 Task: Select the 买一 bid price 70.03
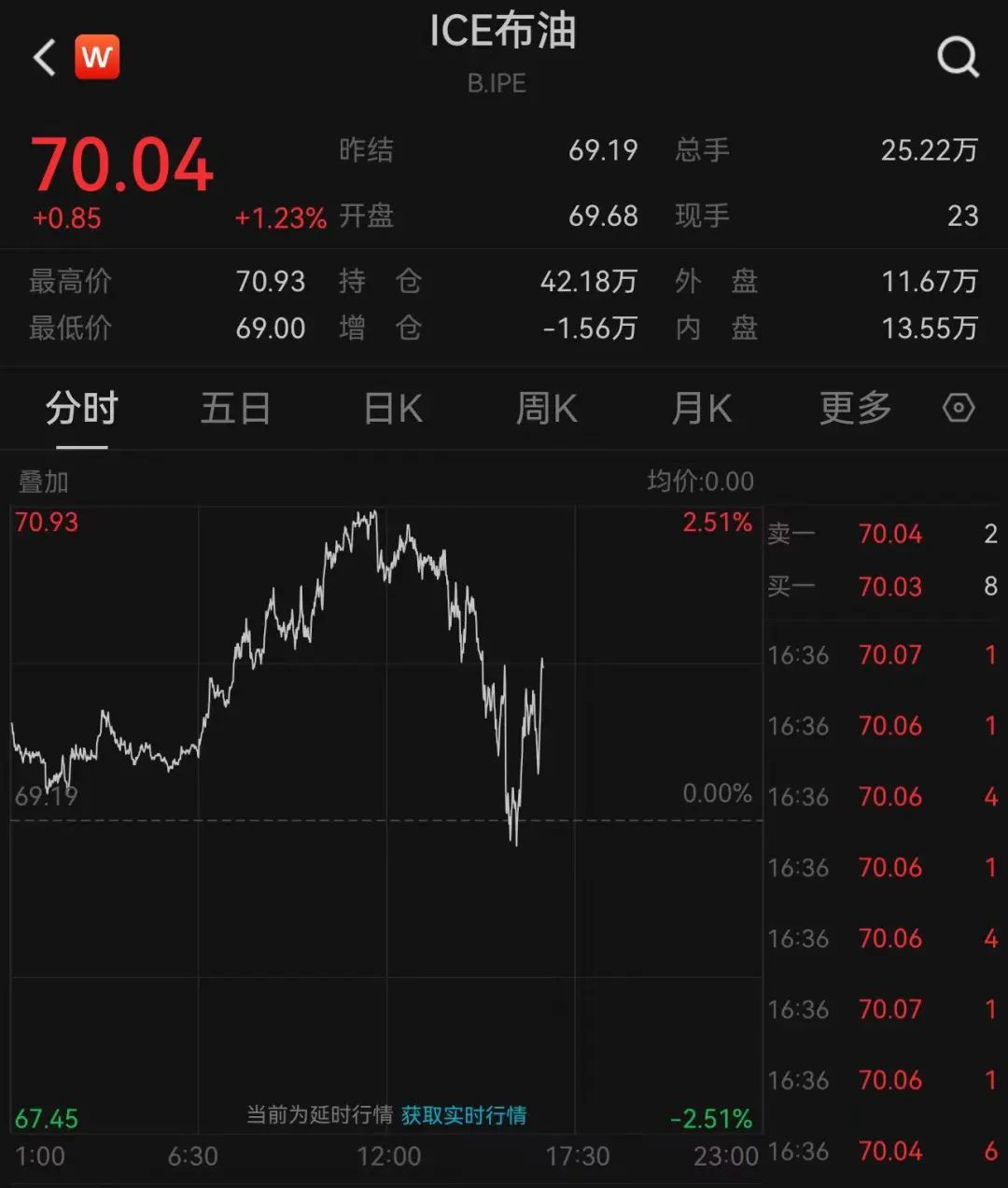pos(889,586)
